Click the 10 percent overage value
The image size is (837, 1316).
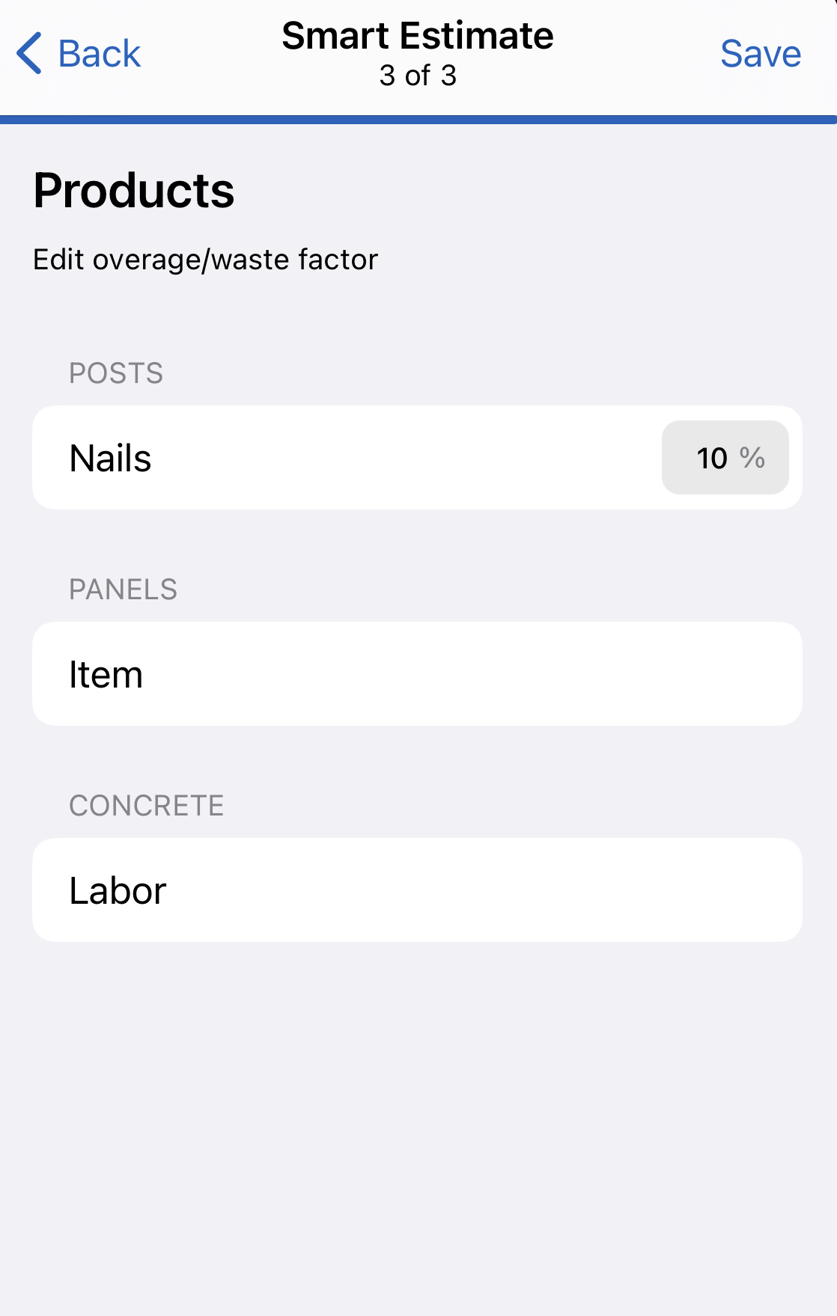(x=712, y=458)
